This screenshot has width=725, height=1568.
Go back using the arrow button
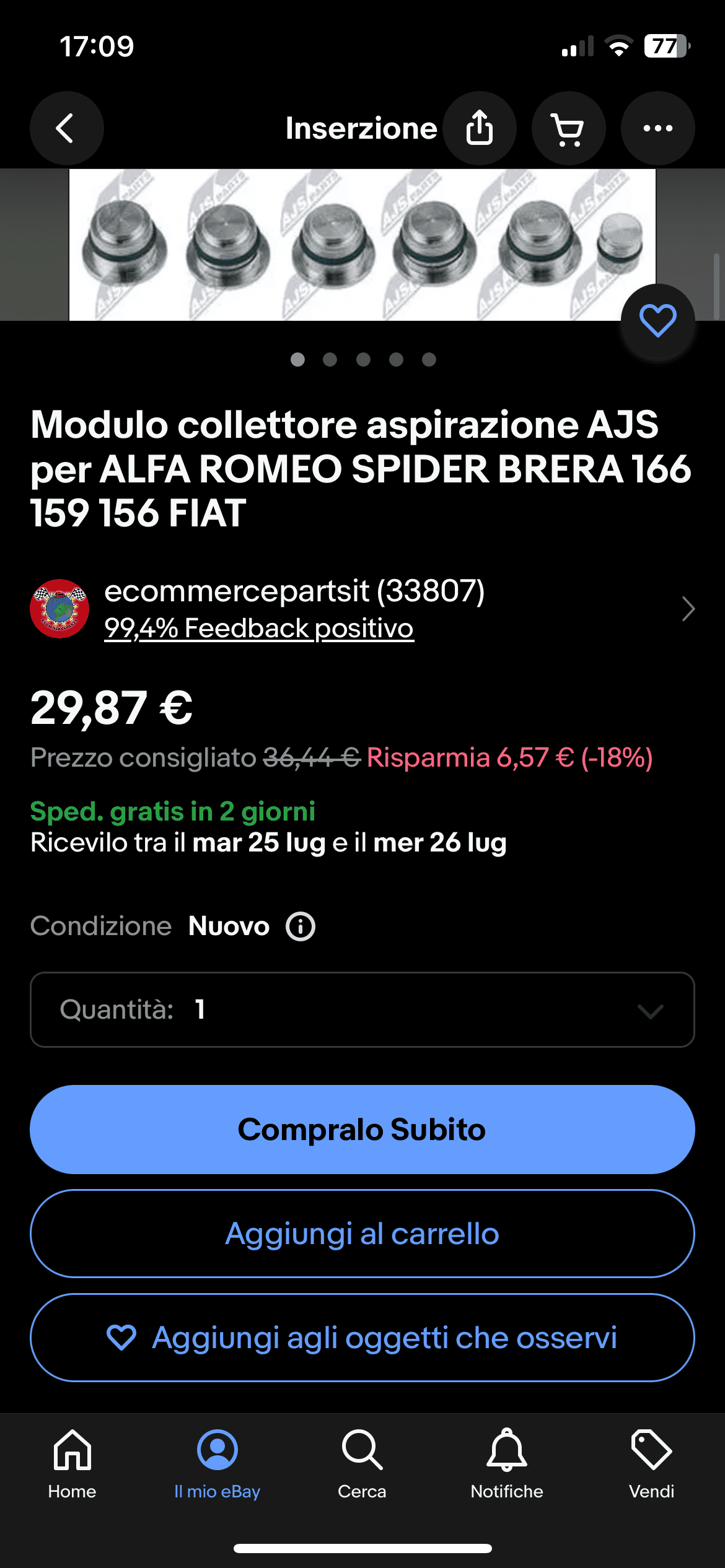coord(66,128)
